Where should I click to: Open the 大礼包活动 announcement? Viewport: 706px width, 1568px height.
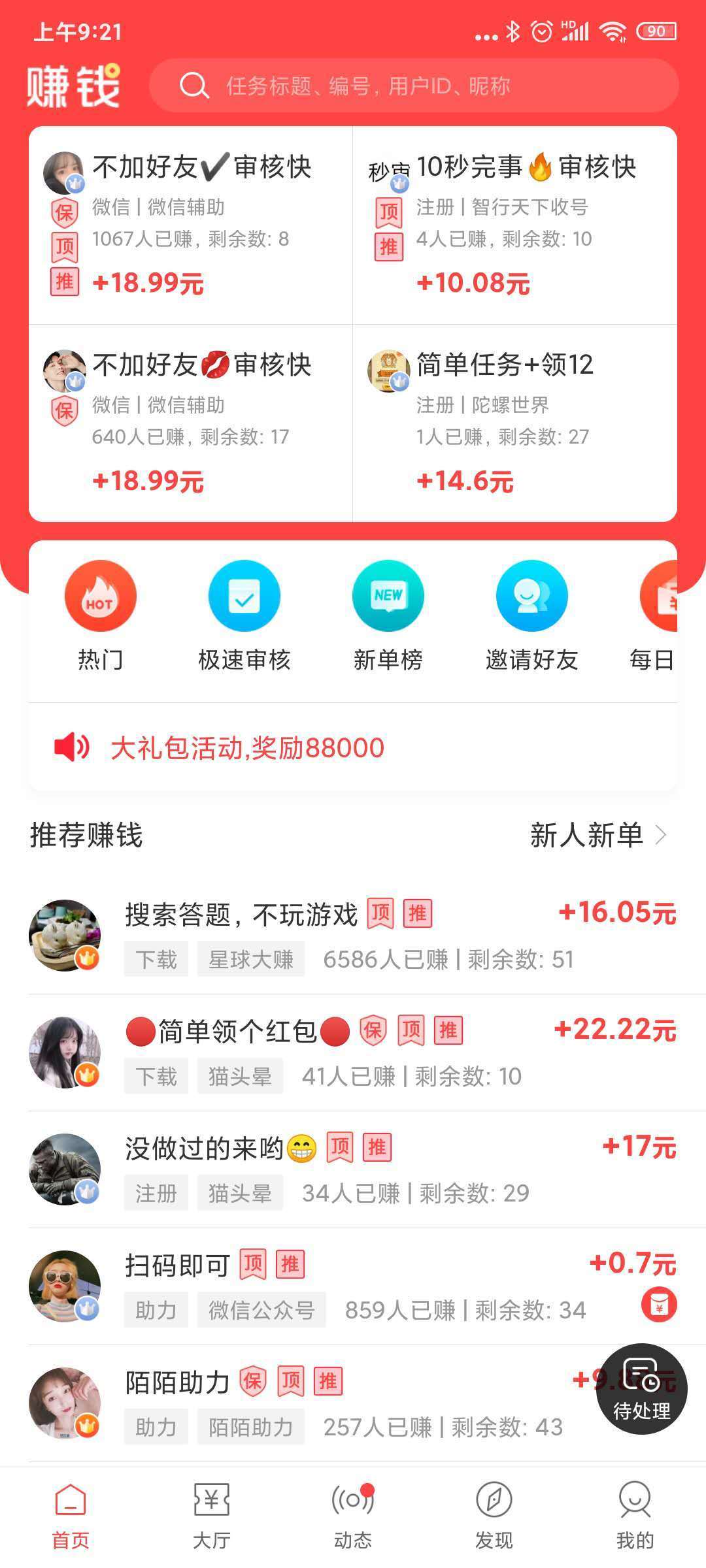click(247, 747)
